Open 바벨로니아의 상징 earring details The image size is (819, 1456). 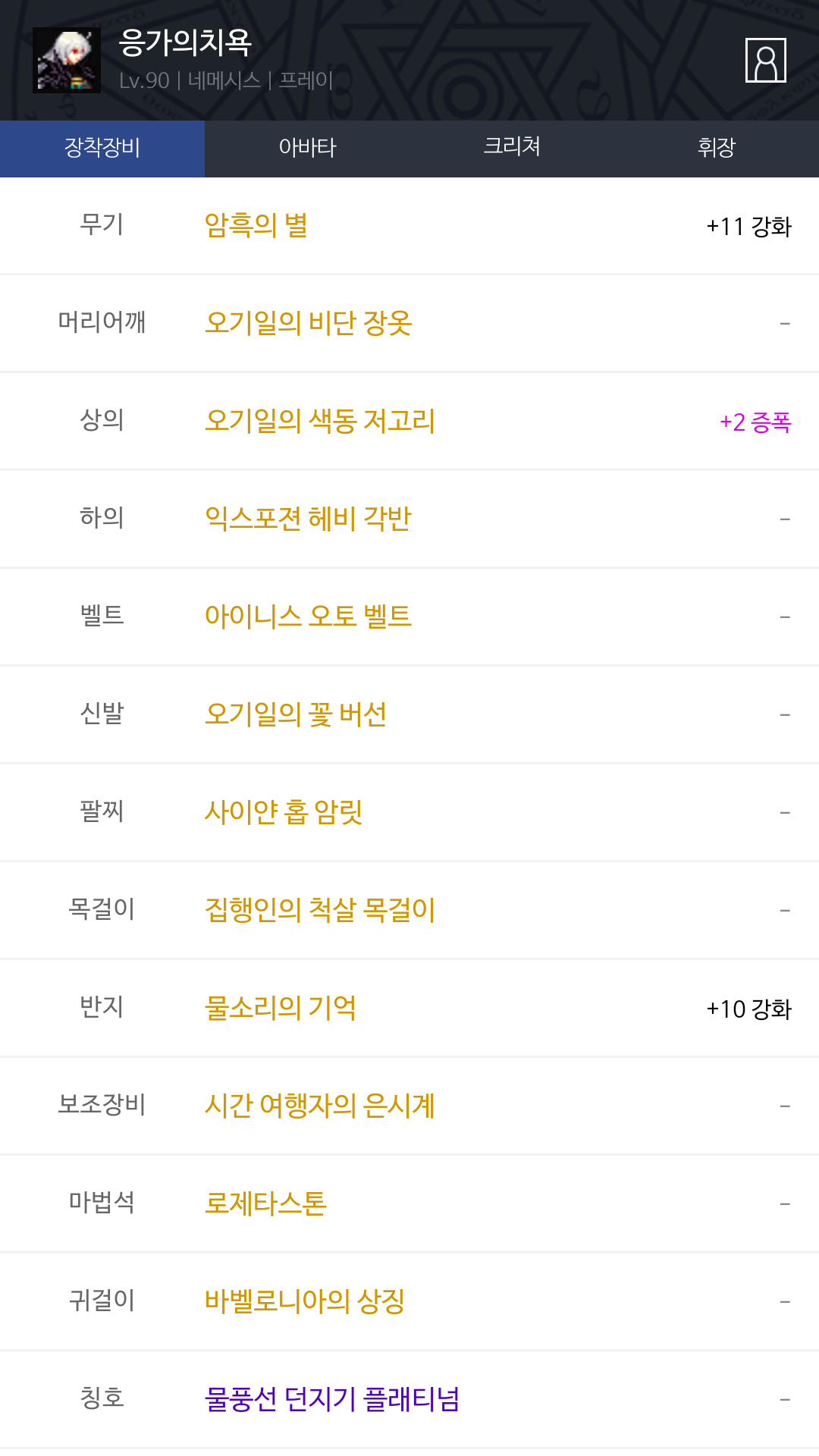pyautogui.click(x=305, y=1301)
